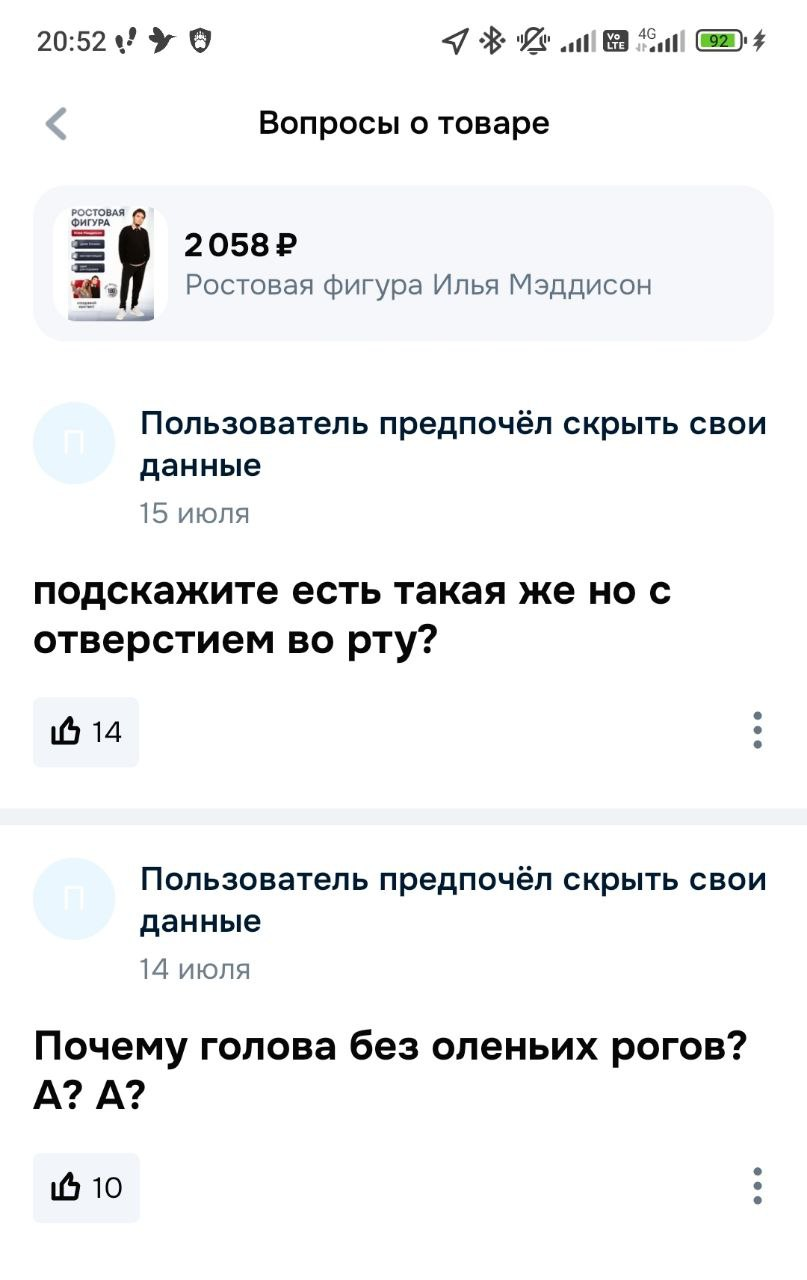This screenshot has width=807, height=1280.
Task: Open overflow menu for the 15 июля question
Action: tap(758, 731)
